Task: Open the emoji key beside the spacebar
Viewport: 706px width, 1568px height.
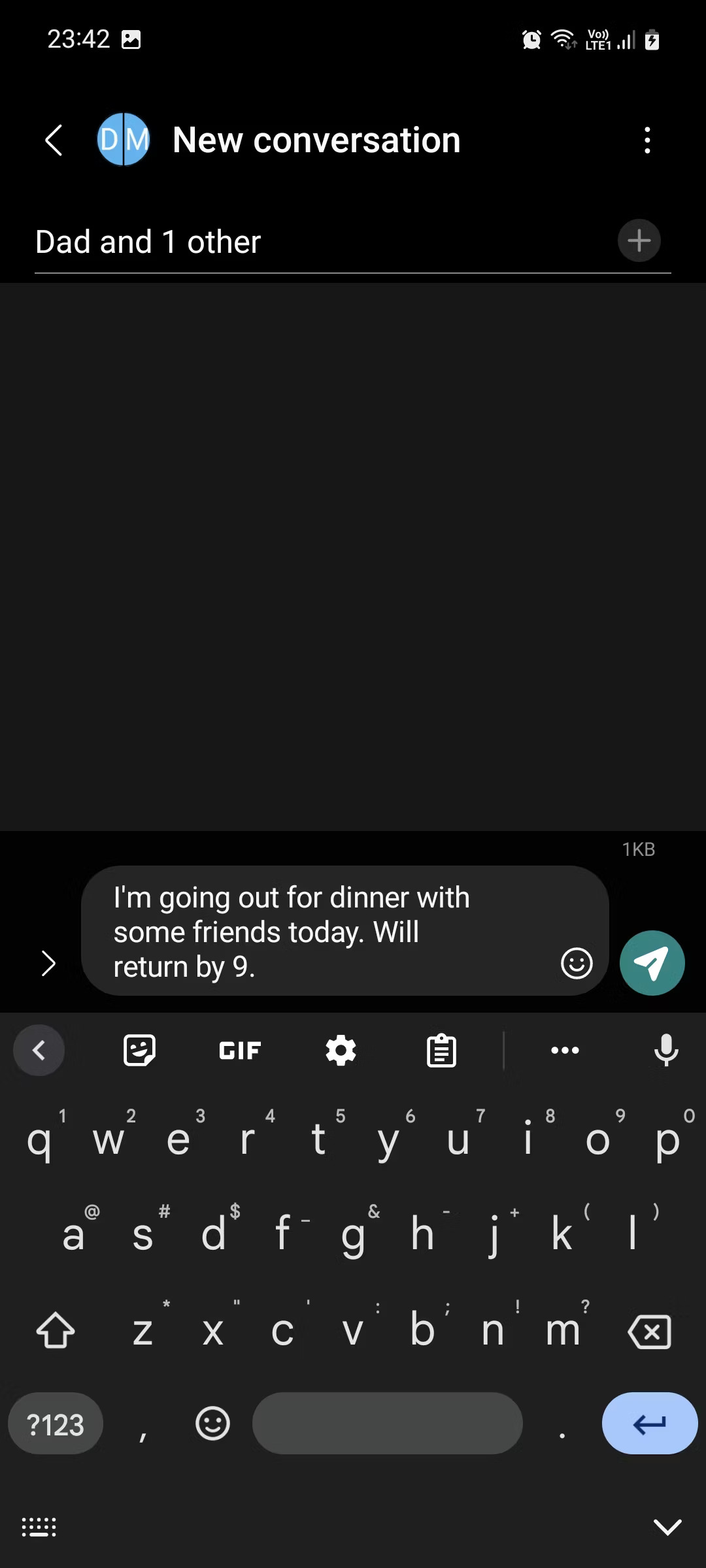Action: coord(213,1424)
